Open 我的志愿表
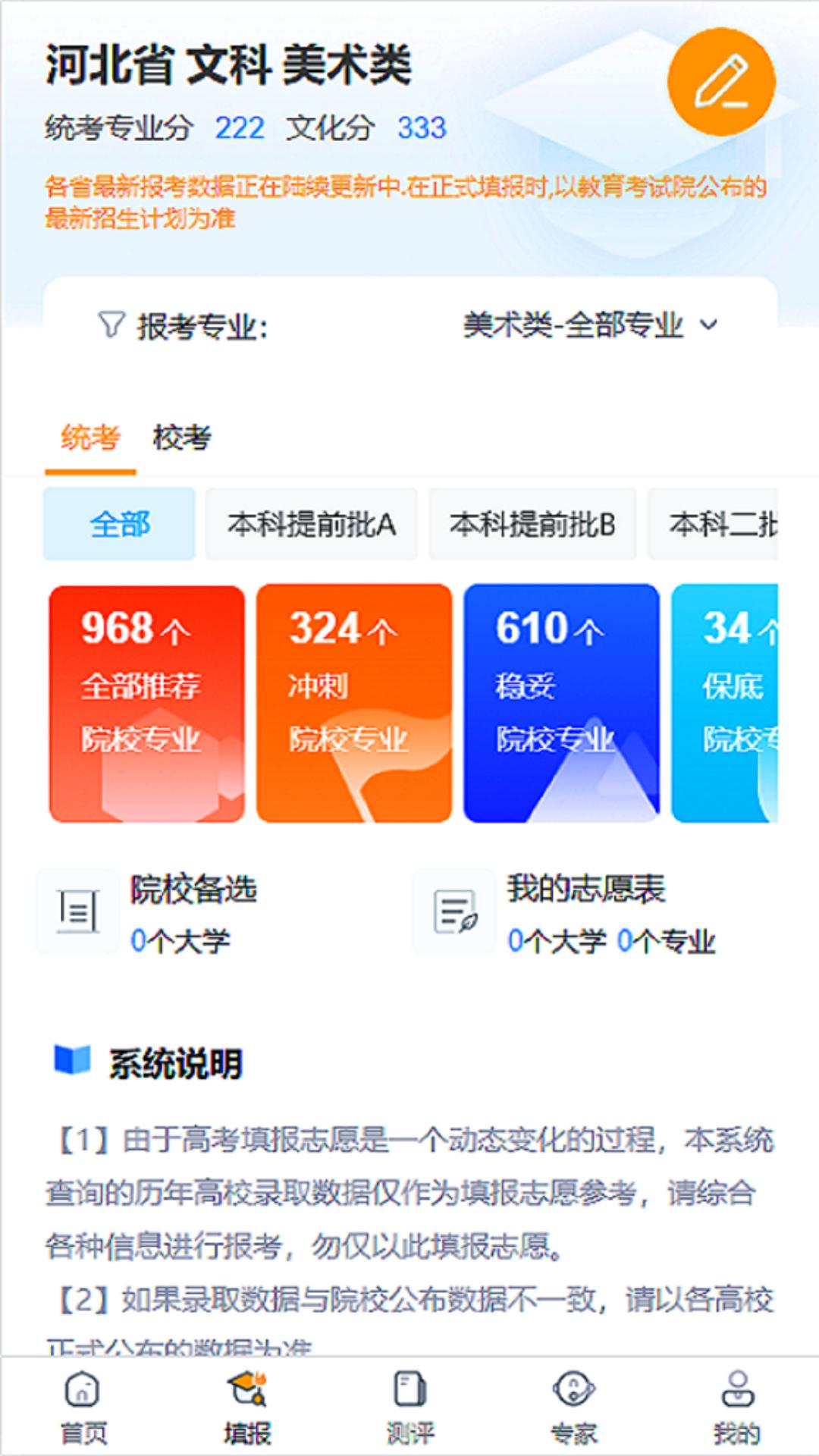819x1456 pixels. tap(565, 913)
